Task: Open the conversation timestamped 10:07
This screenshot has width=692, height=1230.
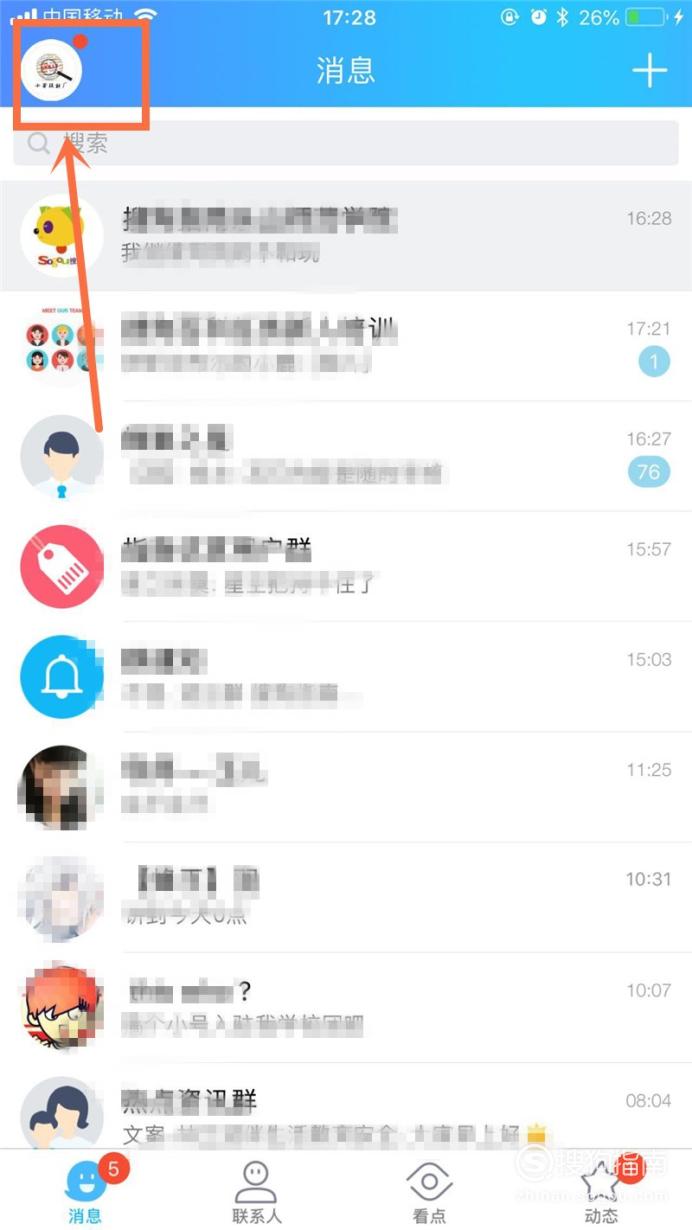Action: [346, 1007]
